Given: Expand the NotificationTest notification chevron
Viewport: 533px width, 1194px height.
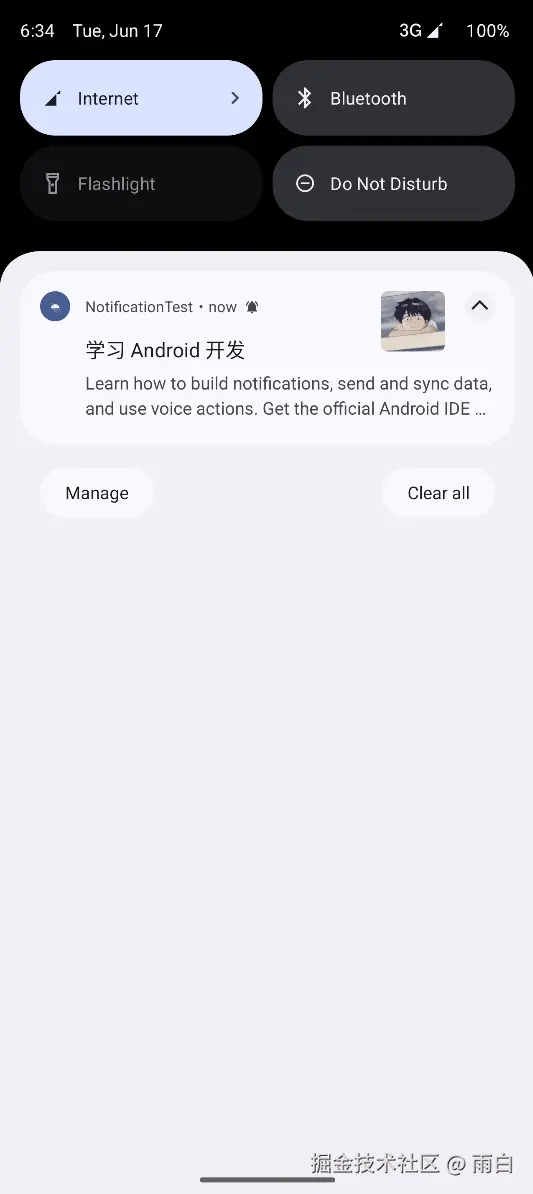Looking at the screenshot, I should pyautogui.click(x=480, y=306).
